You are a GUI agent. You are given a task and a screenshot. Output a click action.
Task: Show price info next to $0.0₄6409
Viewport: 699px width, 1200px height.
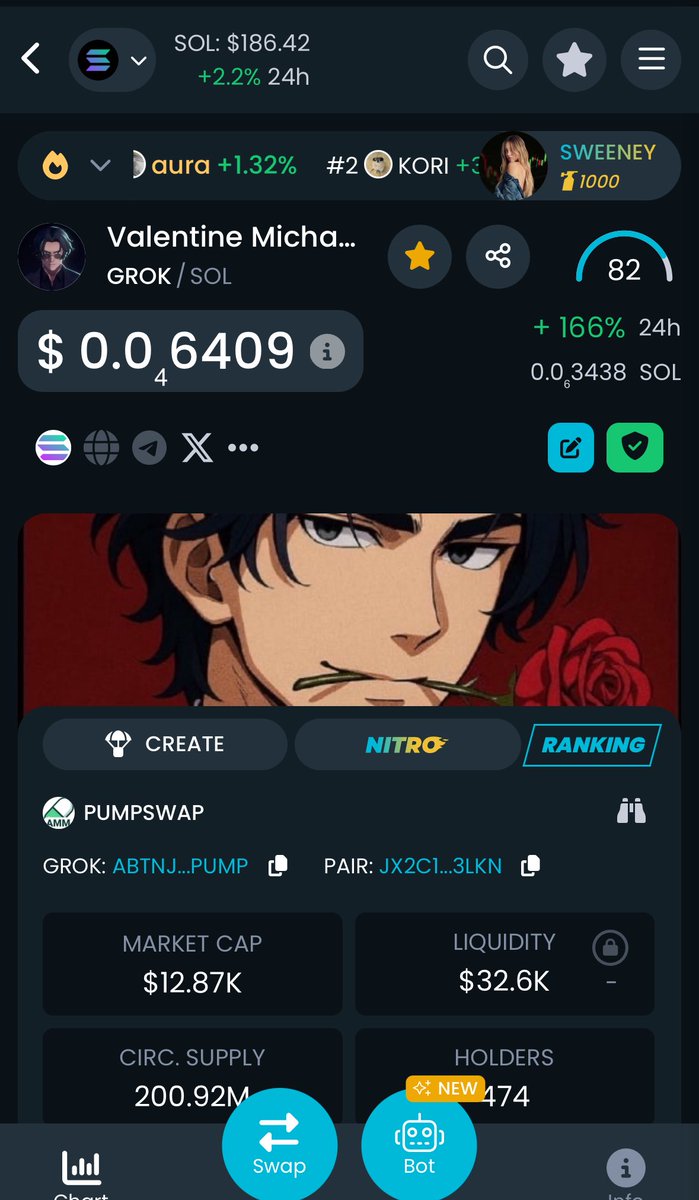327,352
